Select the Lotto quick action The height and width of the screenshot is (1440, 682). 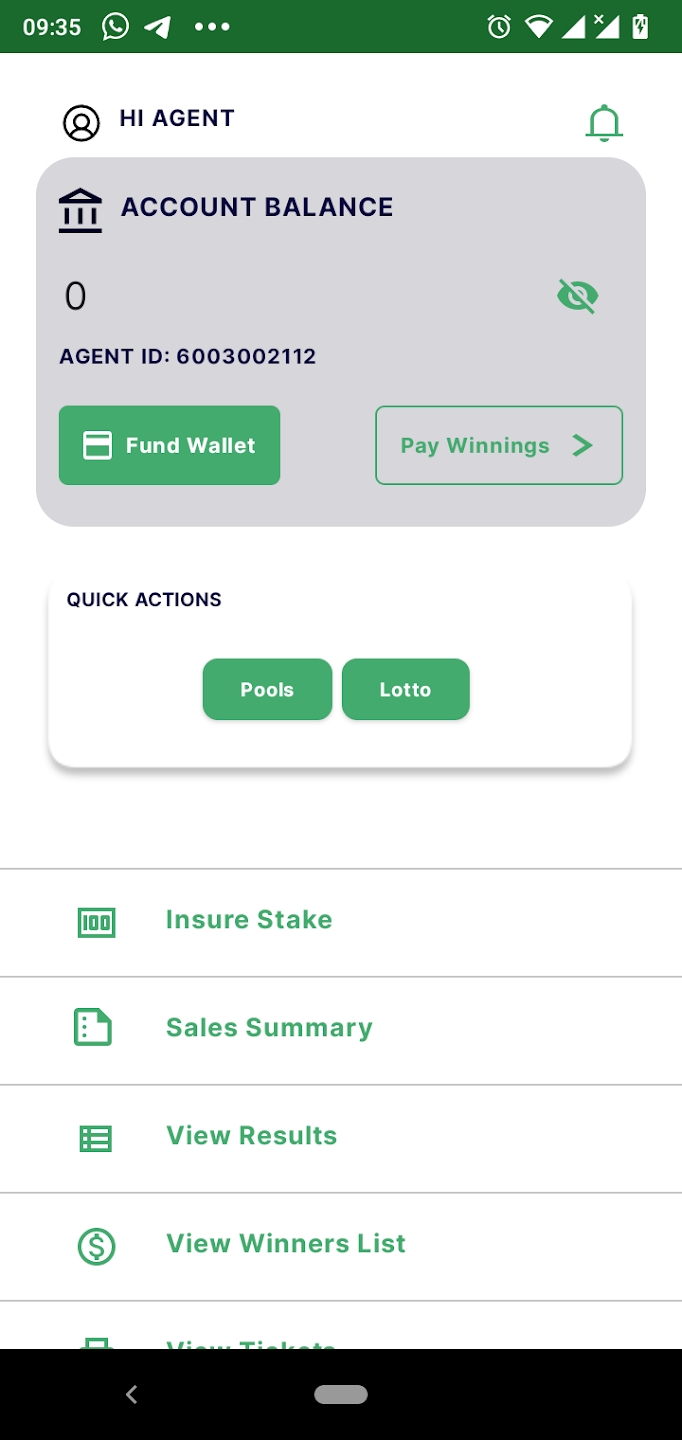pos(405,689)
